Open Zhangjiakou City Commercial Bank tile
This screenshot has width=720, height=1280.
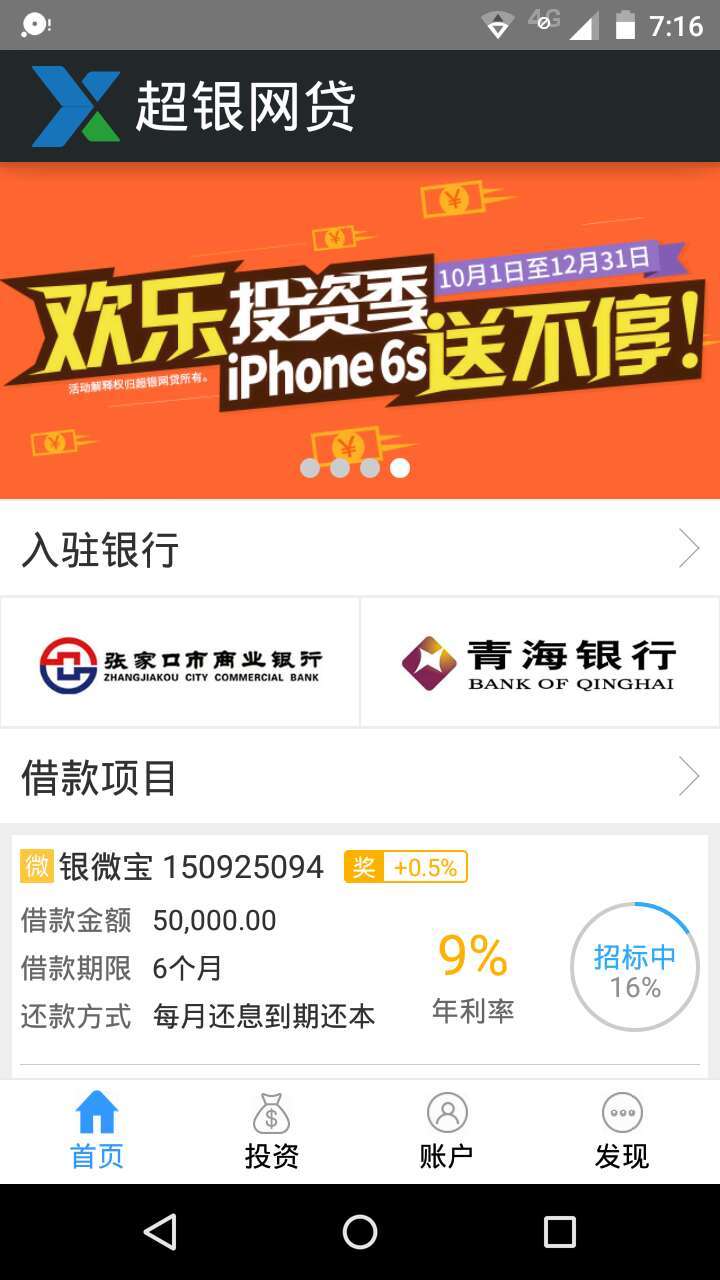[x=180, y=662]
